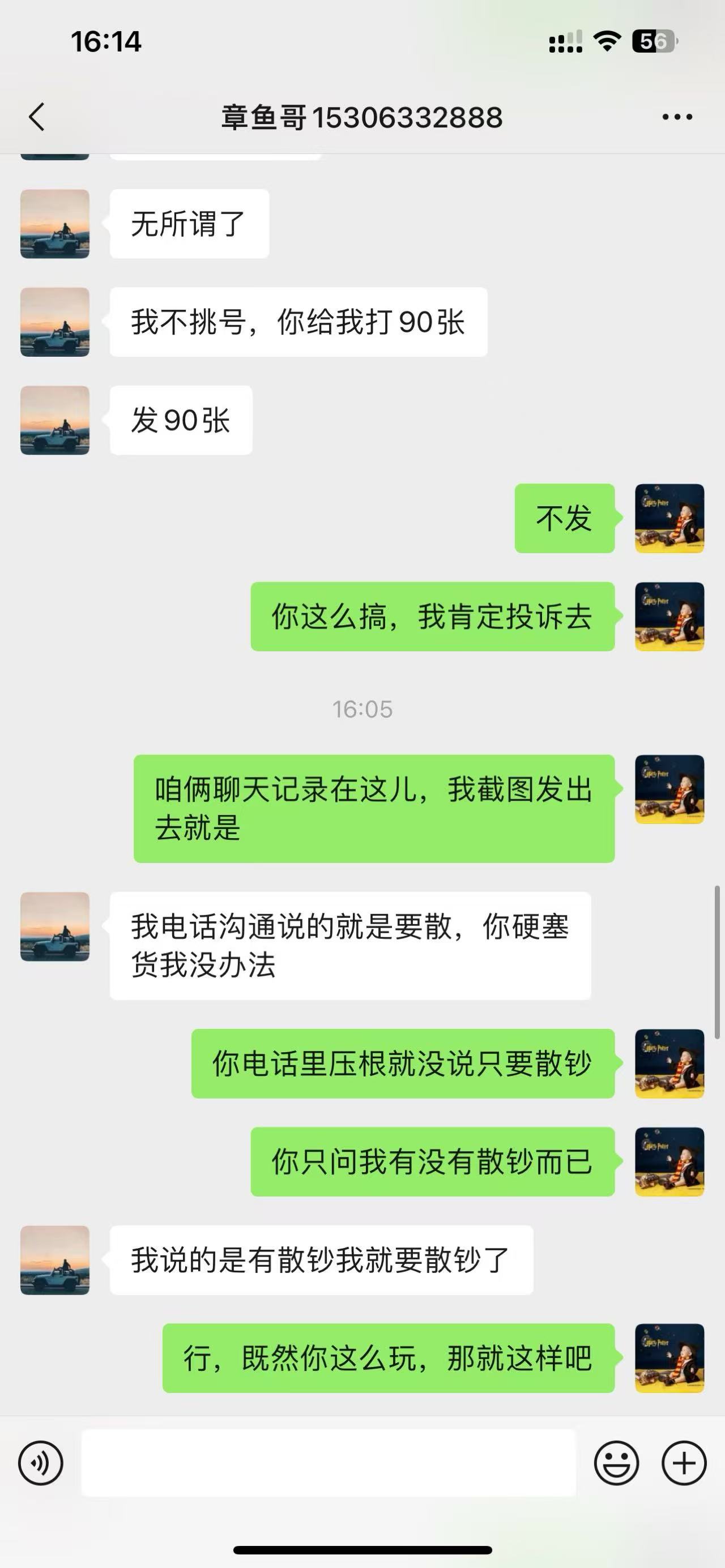Open the emoji sticker panel

tap(616, 1463)
